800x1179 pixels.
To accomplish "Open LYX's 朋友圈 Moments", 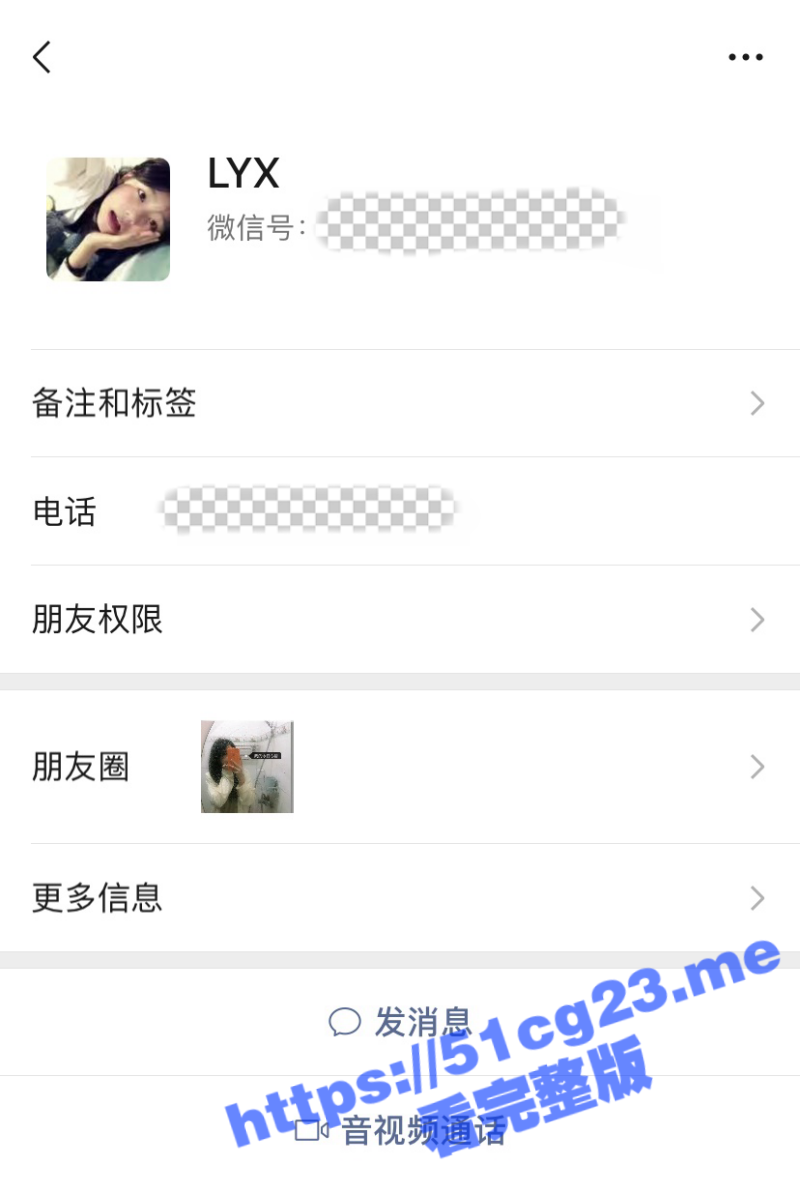I will click(400, 767).
